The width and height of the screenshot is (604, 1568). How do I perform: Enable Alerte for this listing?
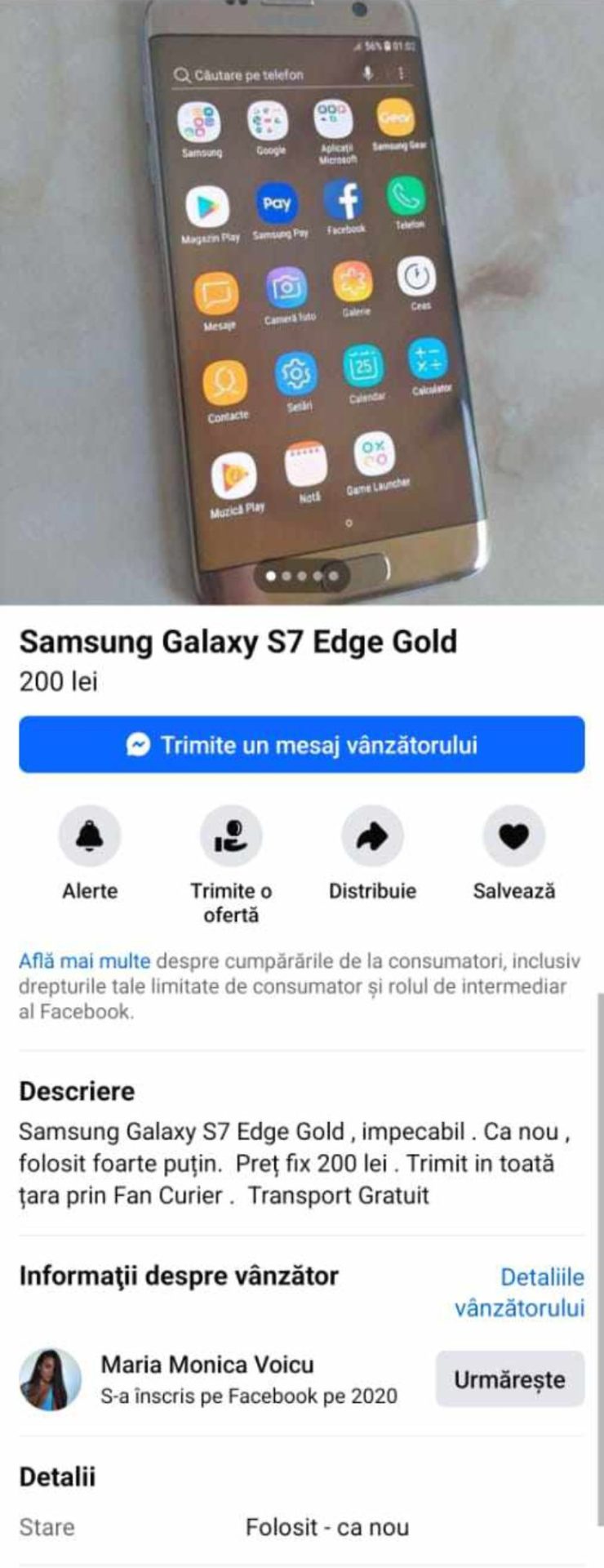click(90, 836)
